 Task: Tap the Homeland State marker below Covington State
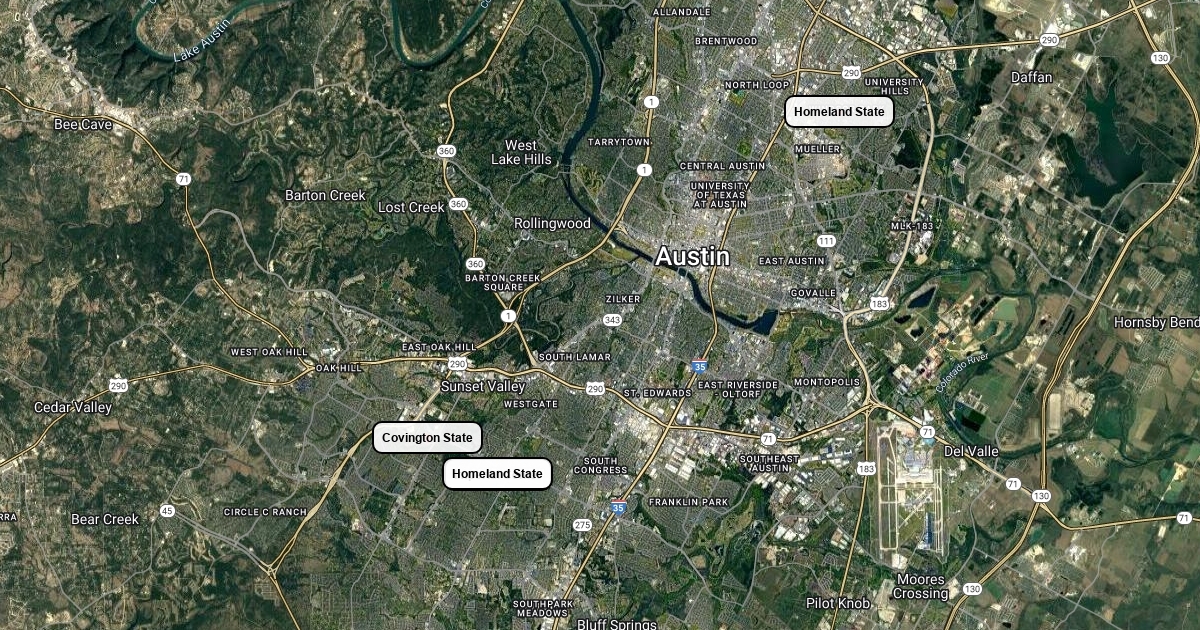pos(497,474)
